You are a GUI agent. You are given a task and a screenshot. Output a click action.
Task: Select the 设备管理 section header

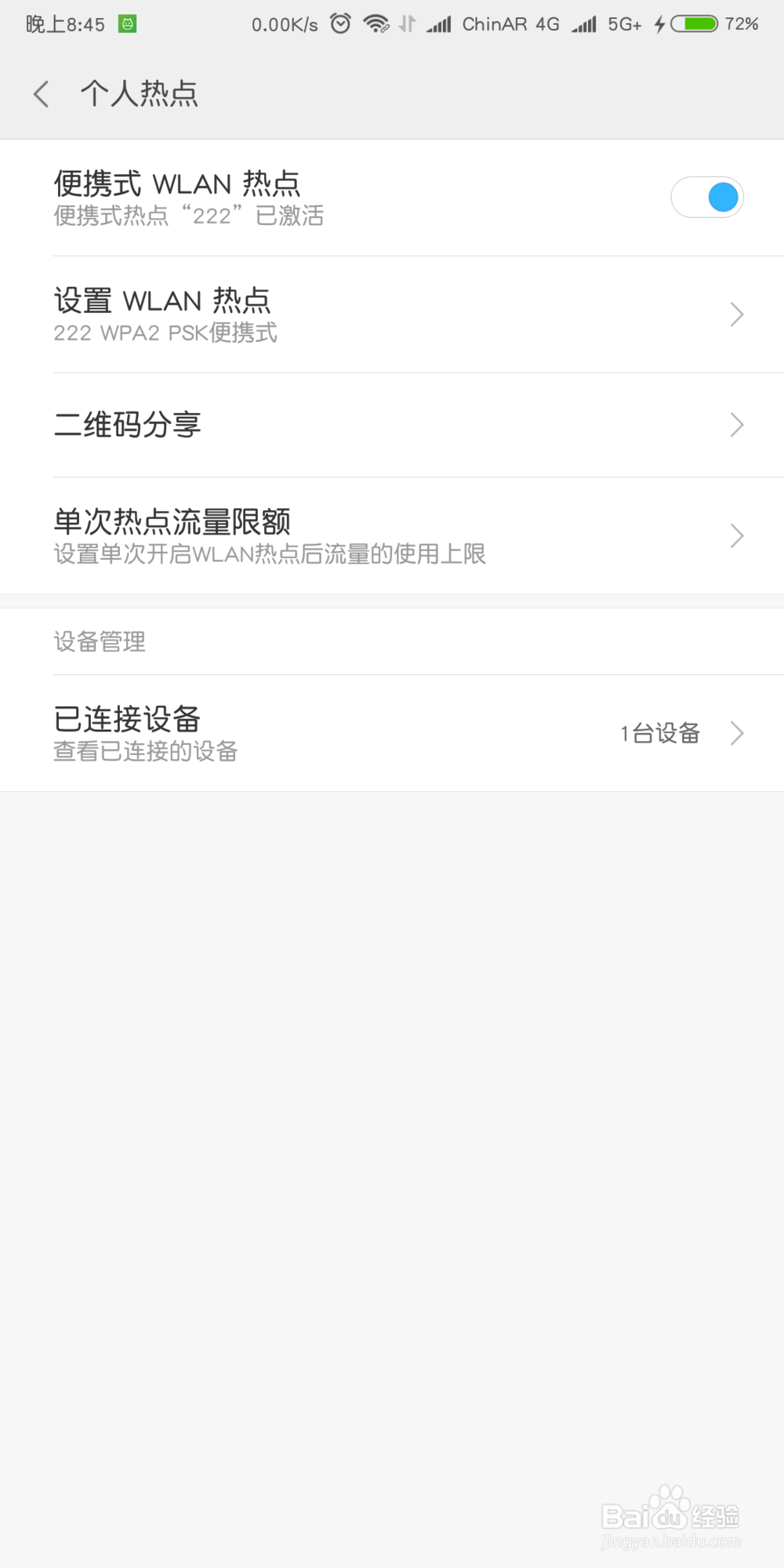99,641
